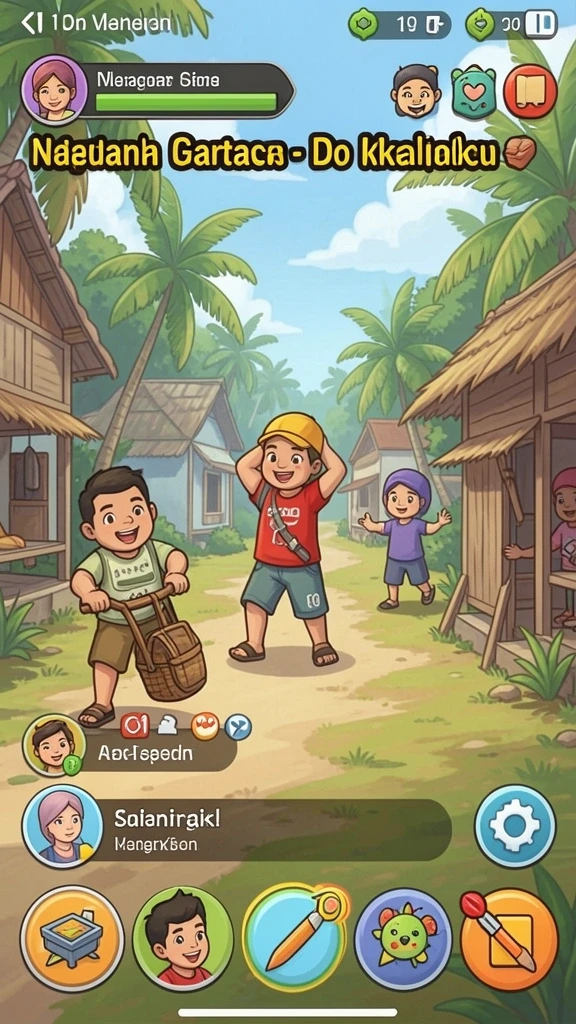Open the red book icon
Screen dimensions: 576x1024
[x=530, y=91]
